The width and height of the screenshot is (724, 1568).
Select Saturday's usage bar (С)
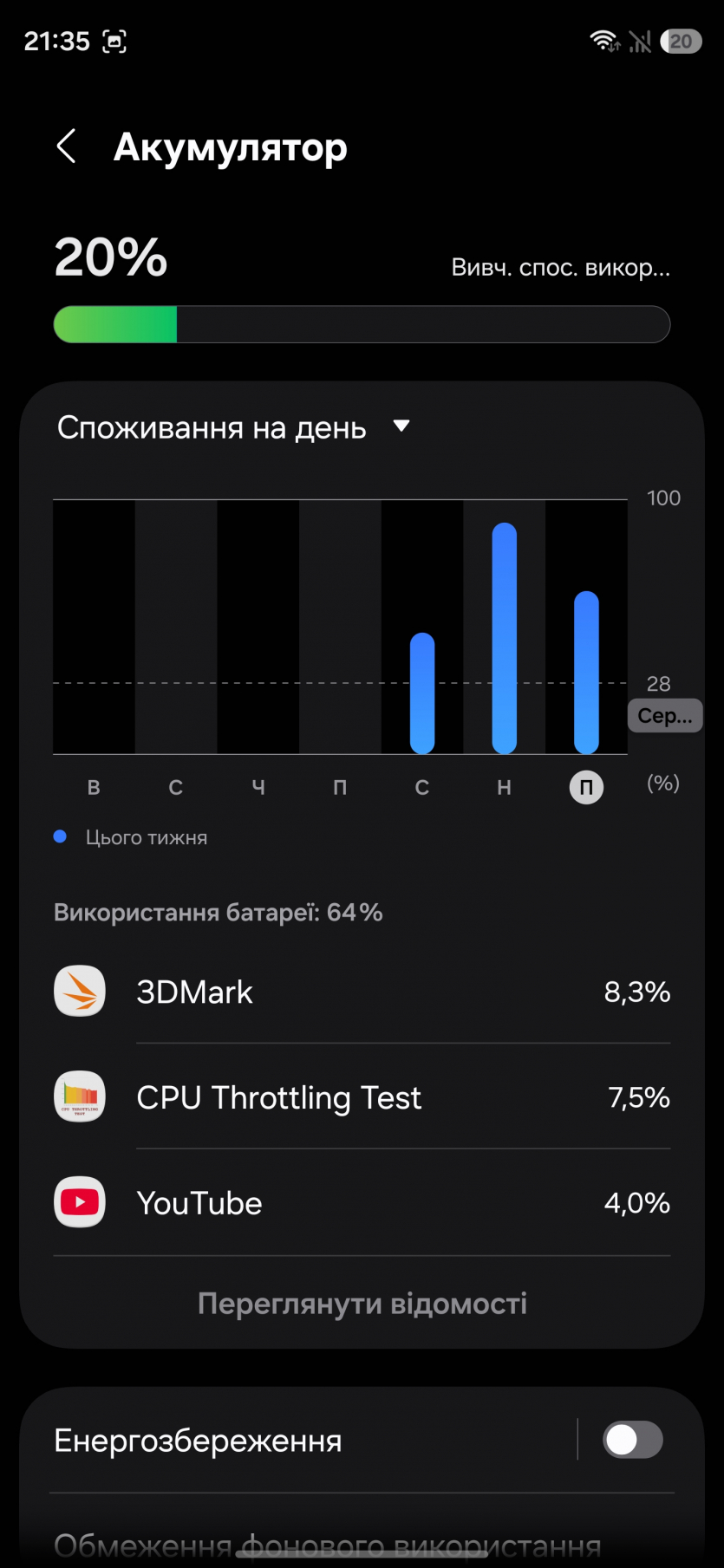click(x=422, y=693)
